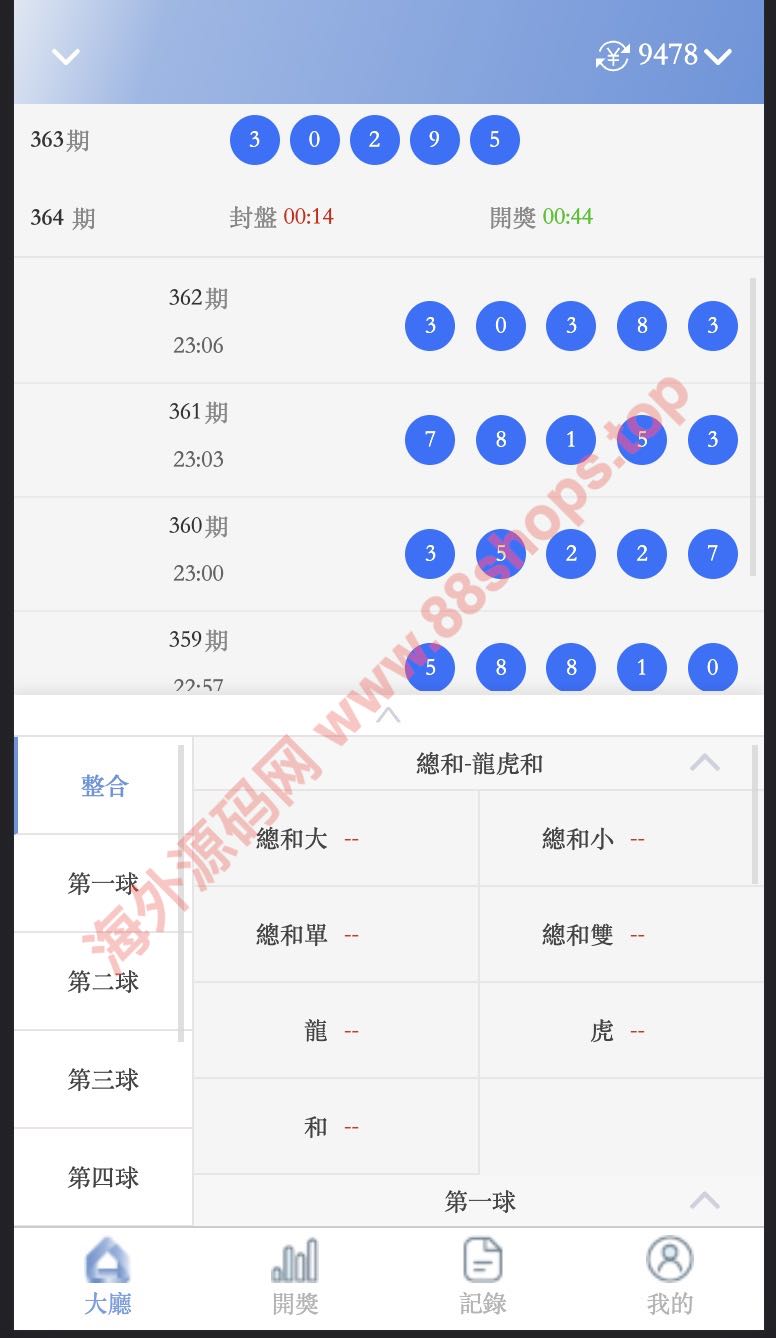Choose the 第四球 category
Image resolution: width=776 pixels, height=1338 pixels.
[103, 1178]
